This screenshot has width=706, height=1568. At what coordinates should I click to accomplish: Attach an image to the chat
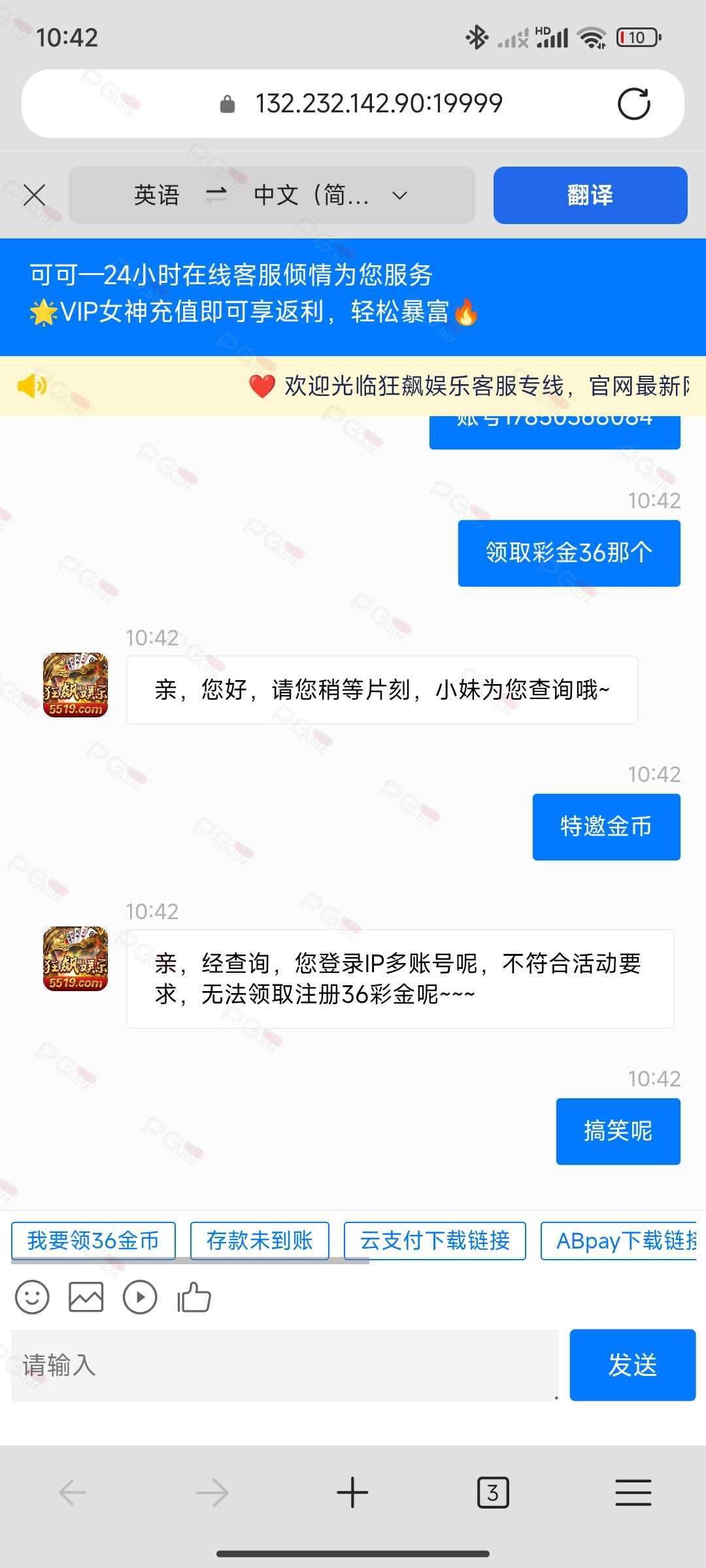pos(86,1297)
